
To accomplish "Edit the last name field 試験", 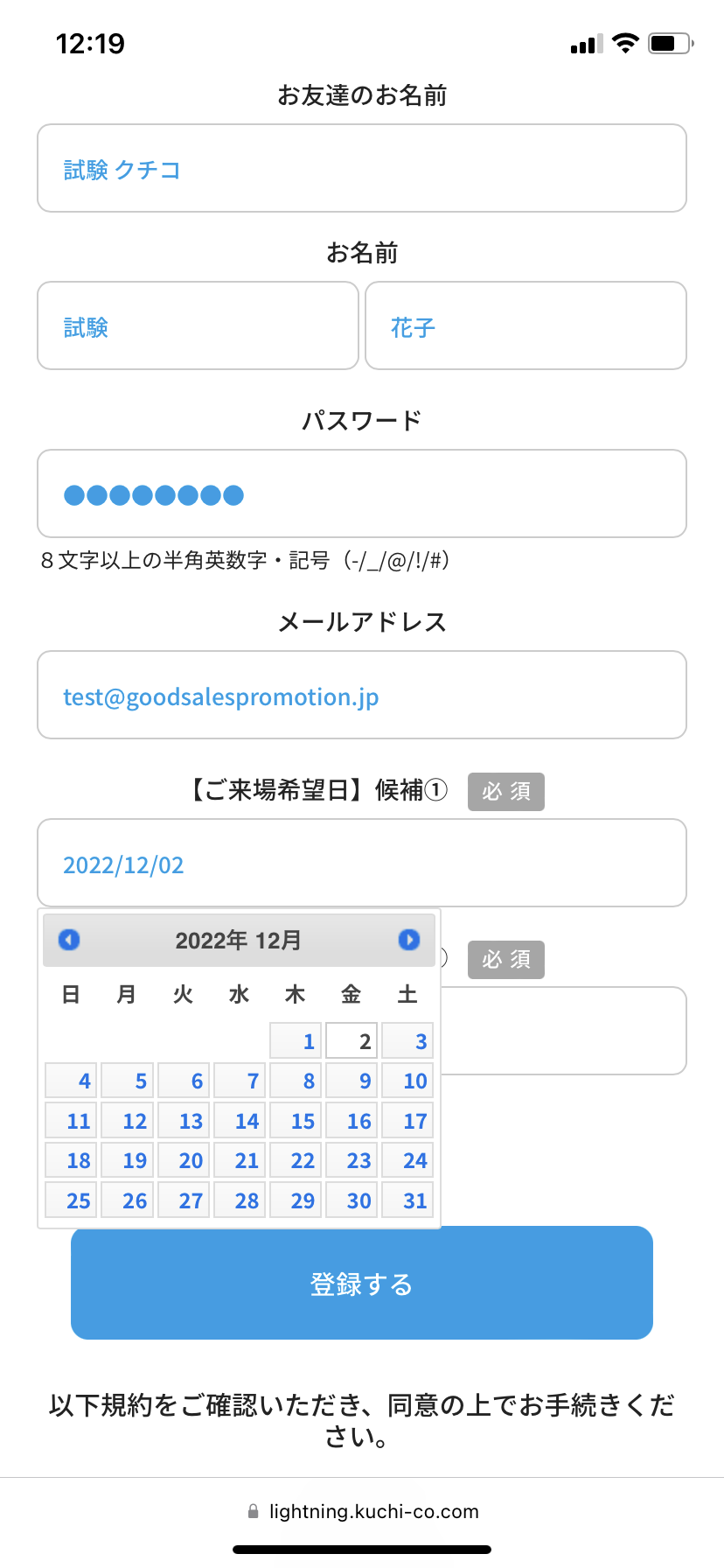I will point(198,325).
